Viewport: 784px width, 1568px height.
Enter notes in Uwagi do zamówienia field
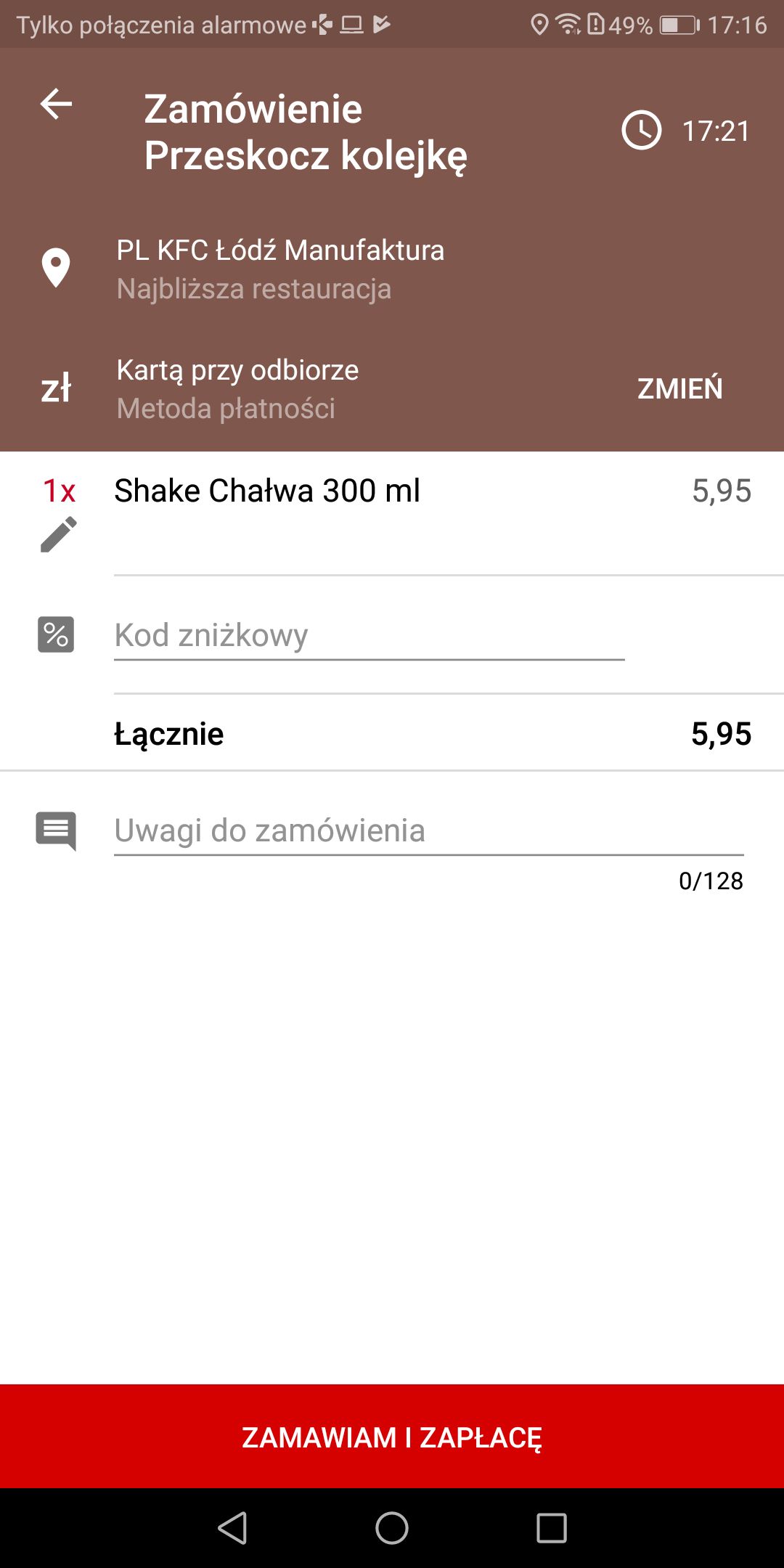pyautogui.click(x=428, y=831)
